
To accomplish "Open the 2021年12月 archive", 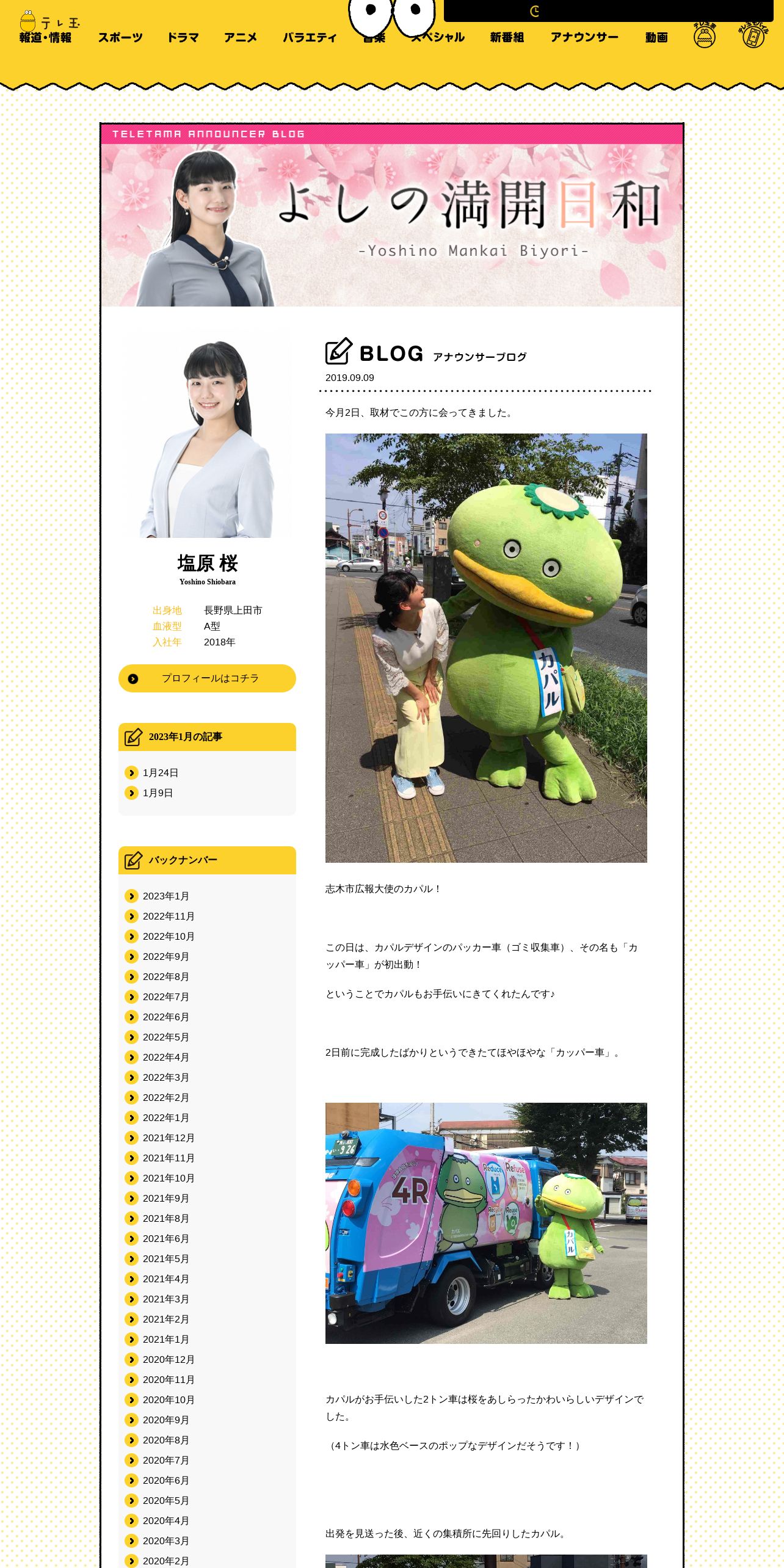I will pos(168,1138).
